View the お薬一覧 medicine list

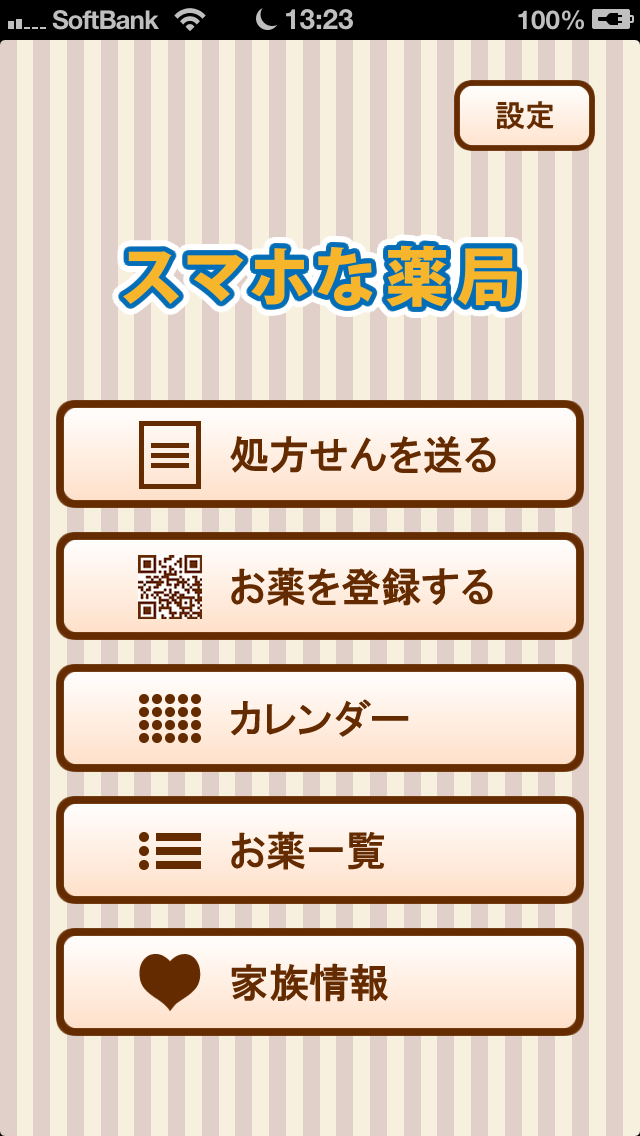[319, 850]
